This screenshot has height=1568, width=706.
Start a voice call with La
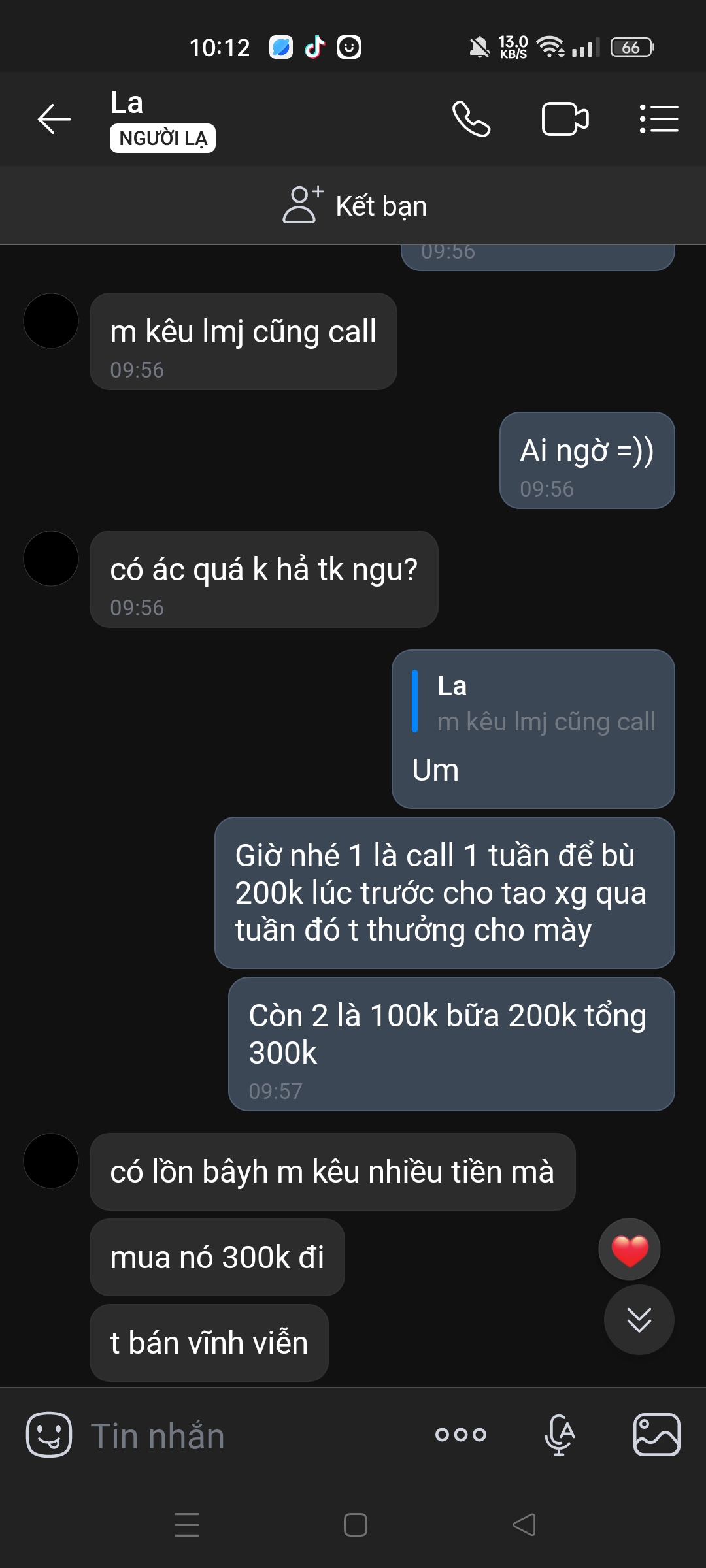[x=471, y=119]
